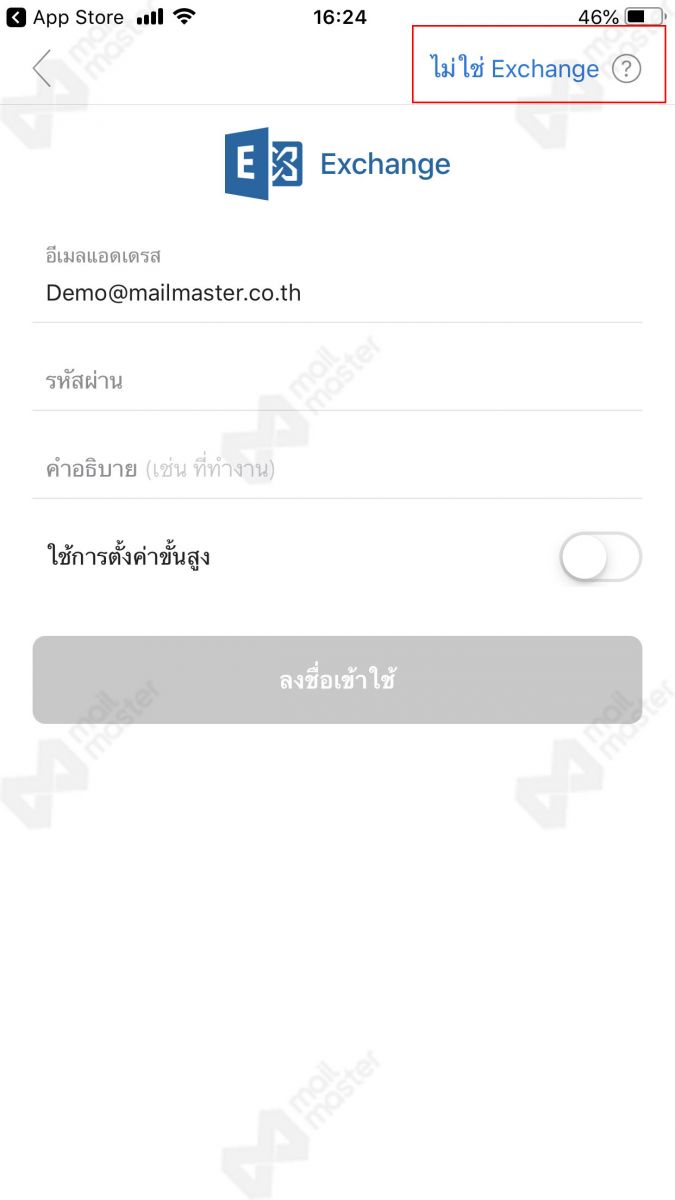Enable the ใช้การตั้งค่าขั้นสูง switch
This screenshot has width=675, height=1200.
(599, 557)
